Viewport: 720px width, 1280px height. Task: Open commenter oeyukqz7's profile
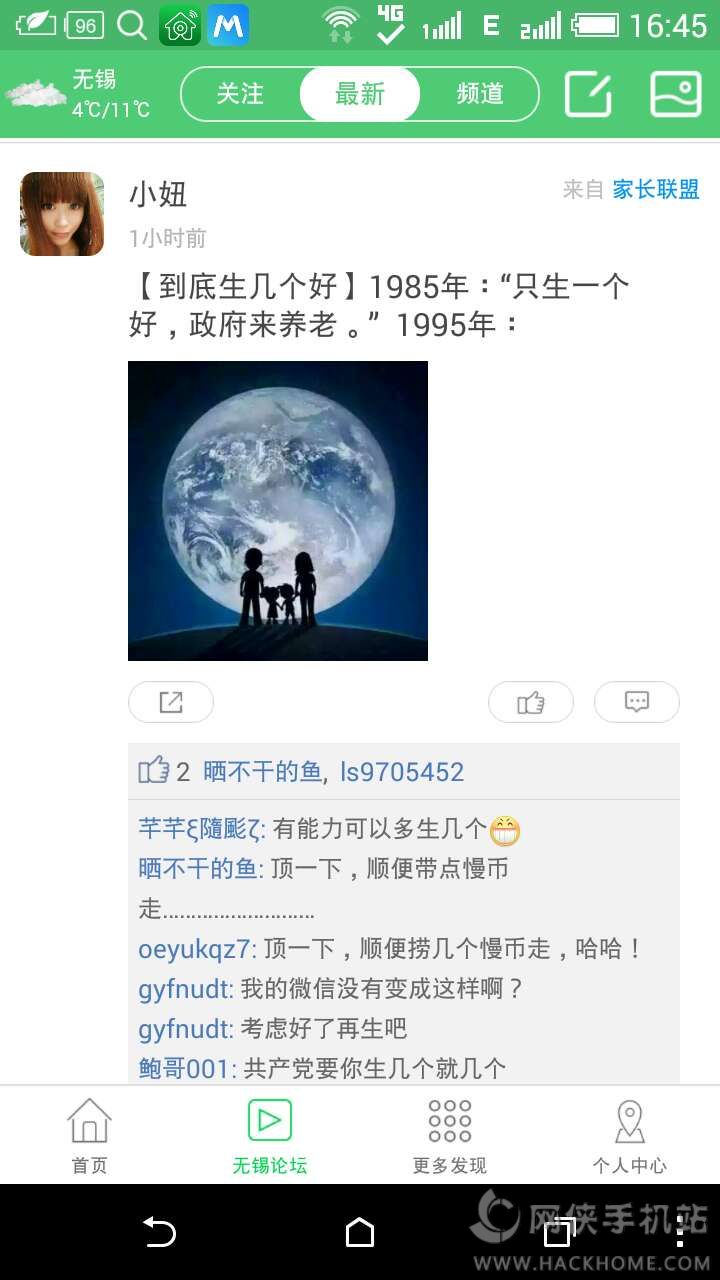click(196, 949)
